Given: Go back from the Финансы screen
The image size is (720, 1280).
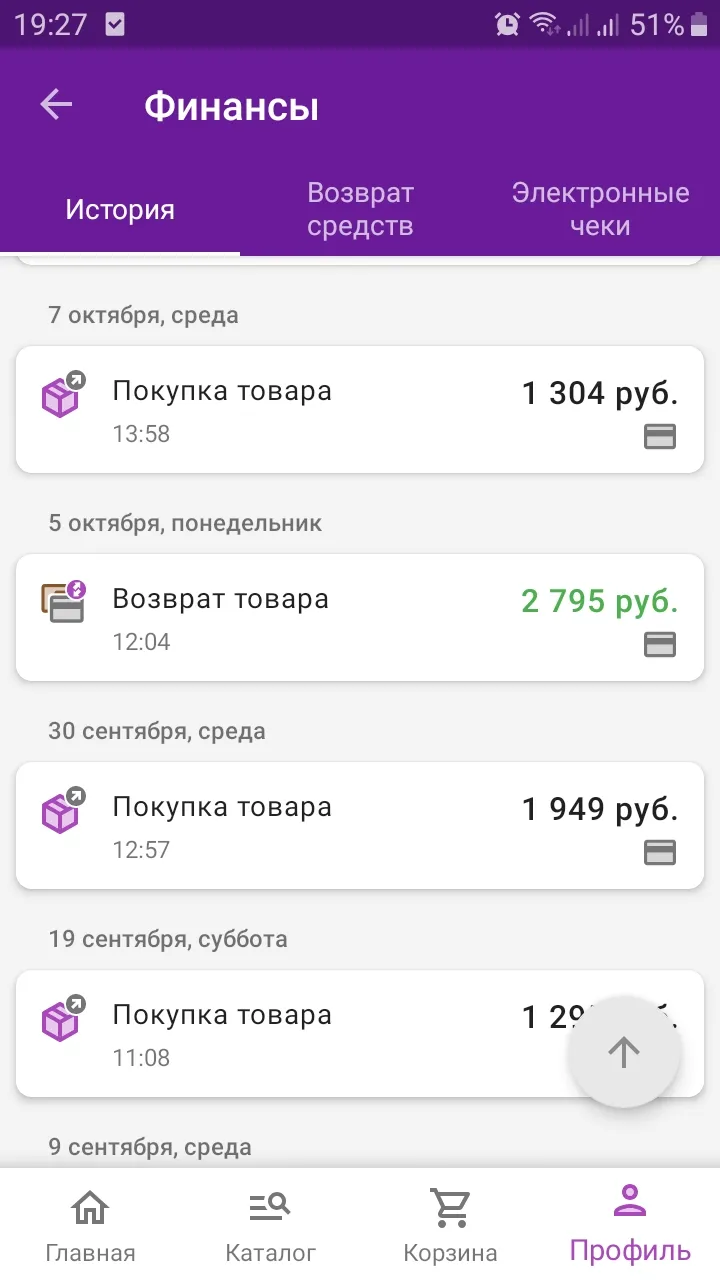Looking at the screenshot, I should tap(56, 104).
